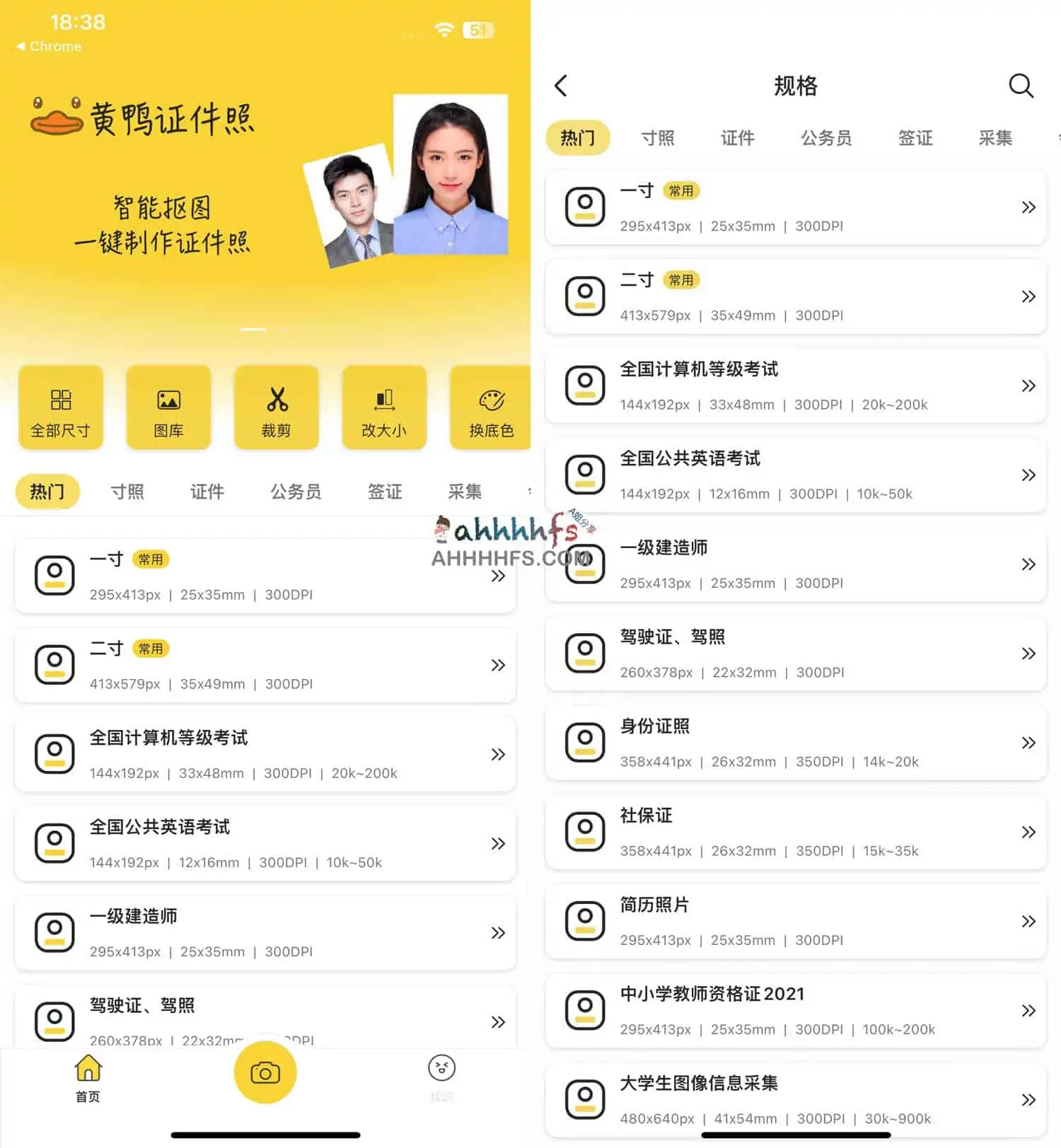Select 签证 tab under 规格 header
This screenshot has height=1148, width=1061.
[x=915, y=138]
